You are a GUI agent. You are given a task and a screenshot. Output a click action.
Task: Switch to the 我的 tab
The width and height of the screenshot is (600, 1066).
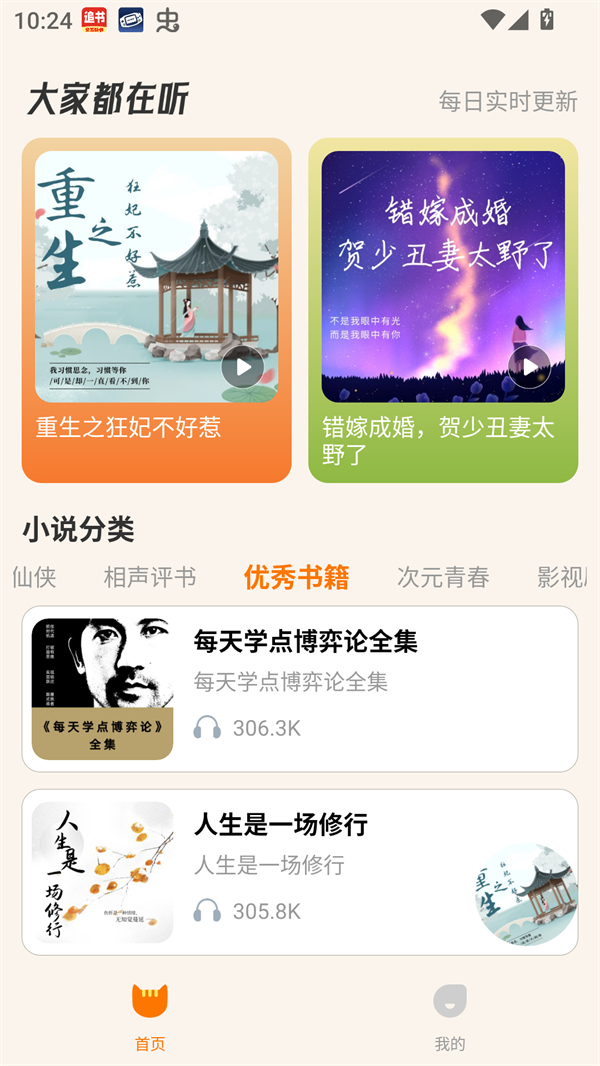pyautogui.click(x=450, y=1015)
